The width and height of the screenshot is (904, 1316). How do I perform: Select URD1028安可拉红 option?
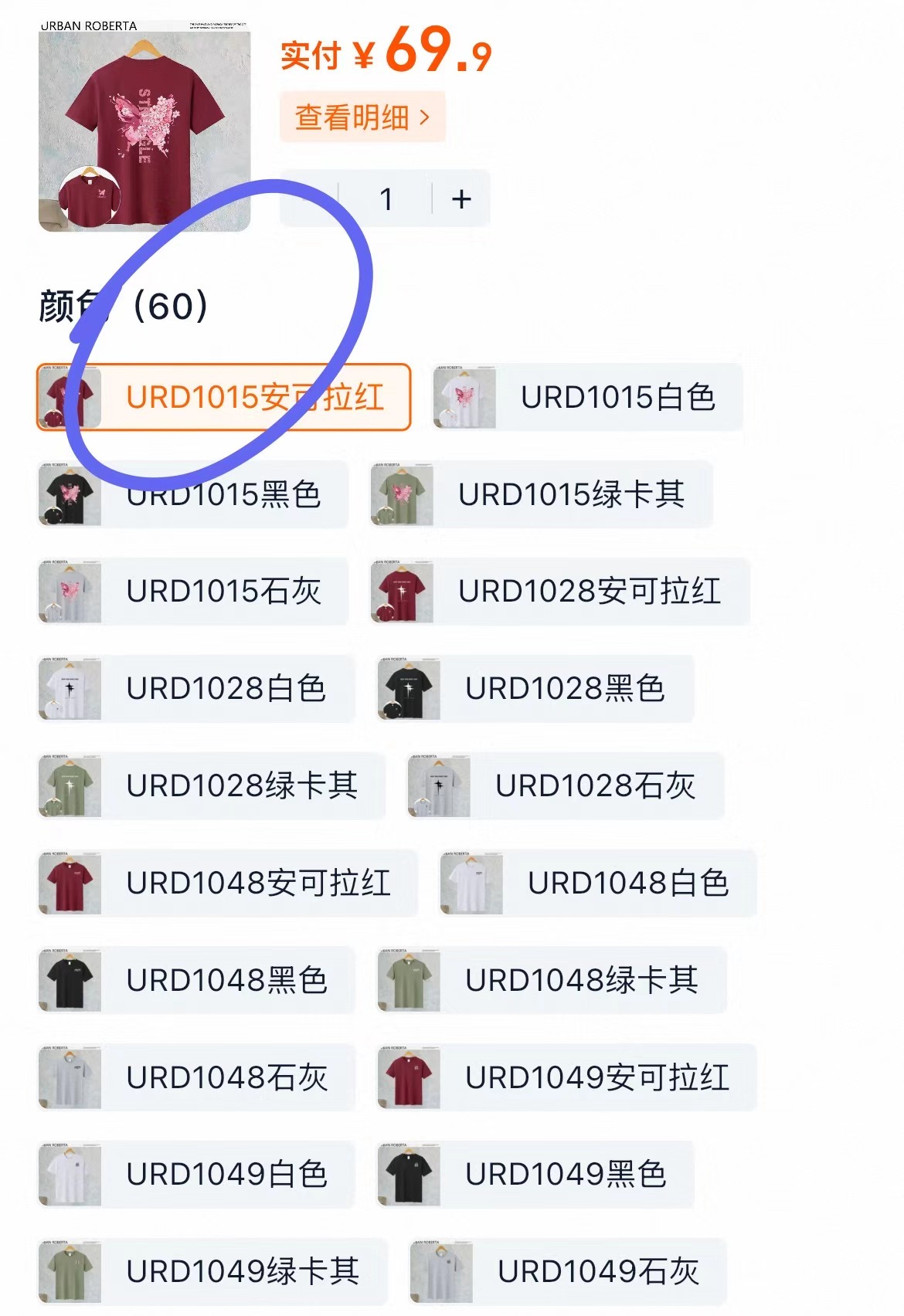559,592
